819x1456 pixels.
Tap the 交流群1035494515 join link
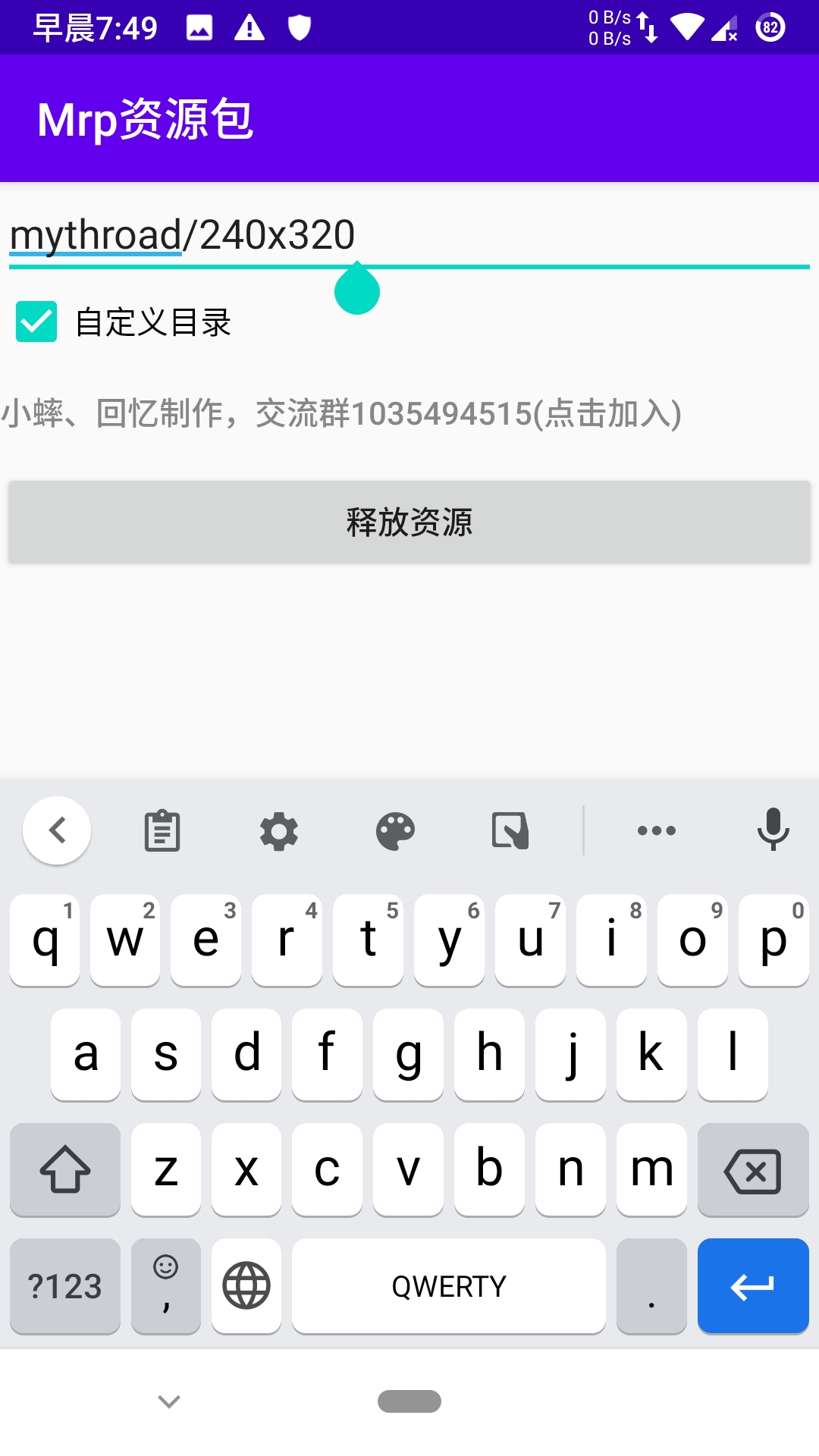pos(341,413)
